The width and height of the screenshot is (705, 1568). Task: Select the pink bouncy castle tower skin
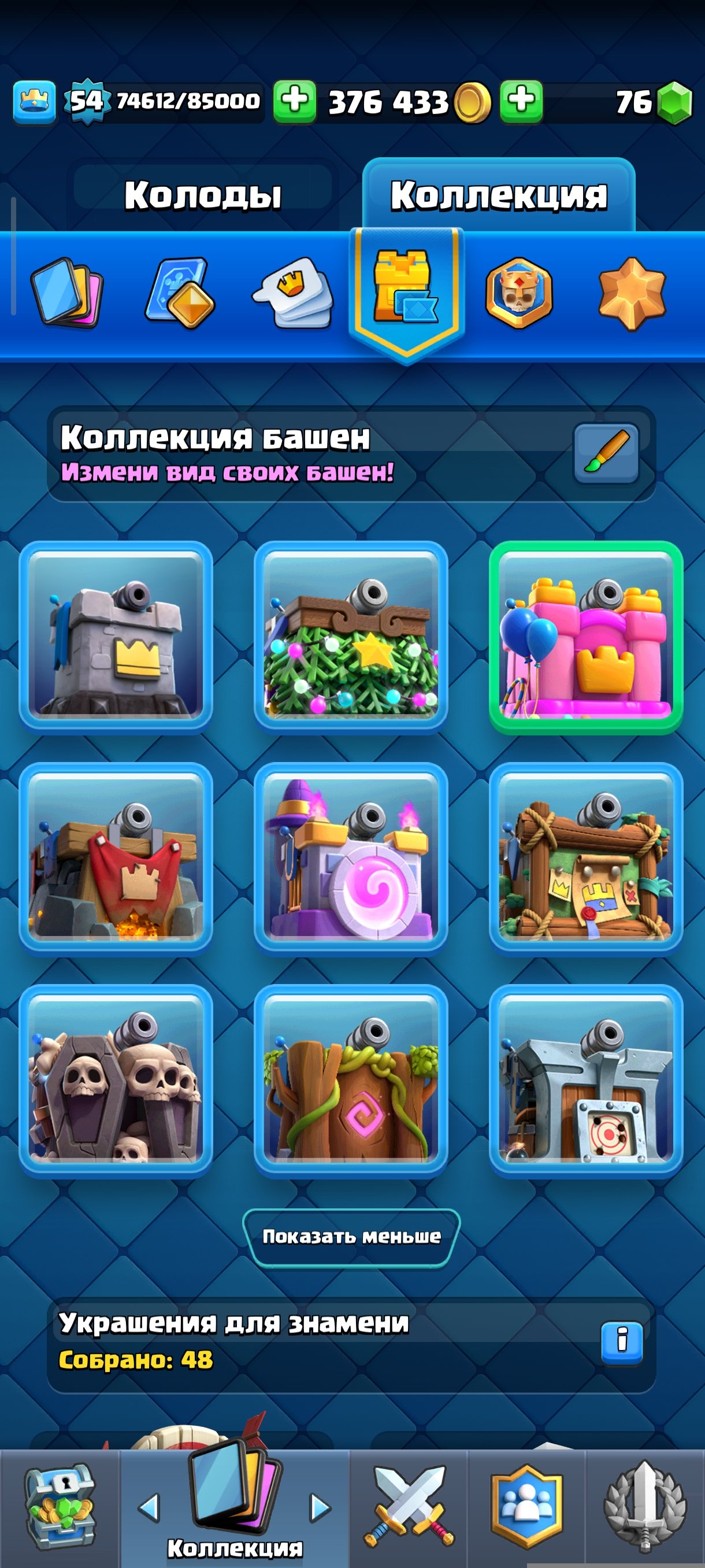(586, 637)
